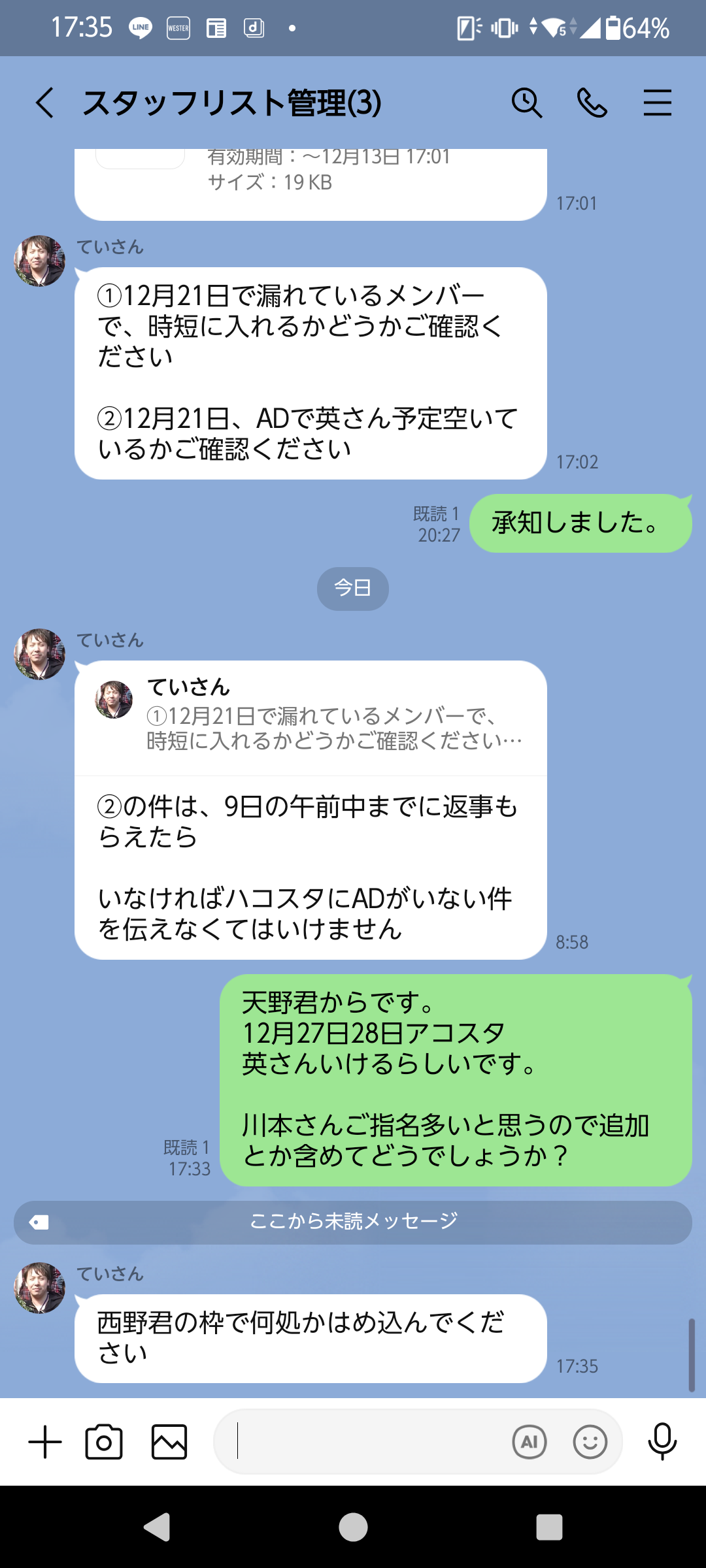Tap the system home button
The image size is (706, 1568).
(353, 1527)
